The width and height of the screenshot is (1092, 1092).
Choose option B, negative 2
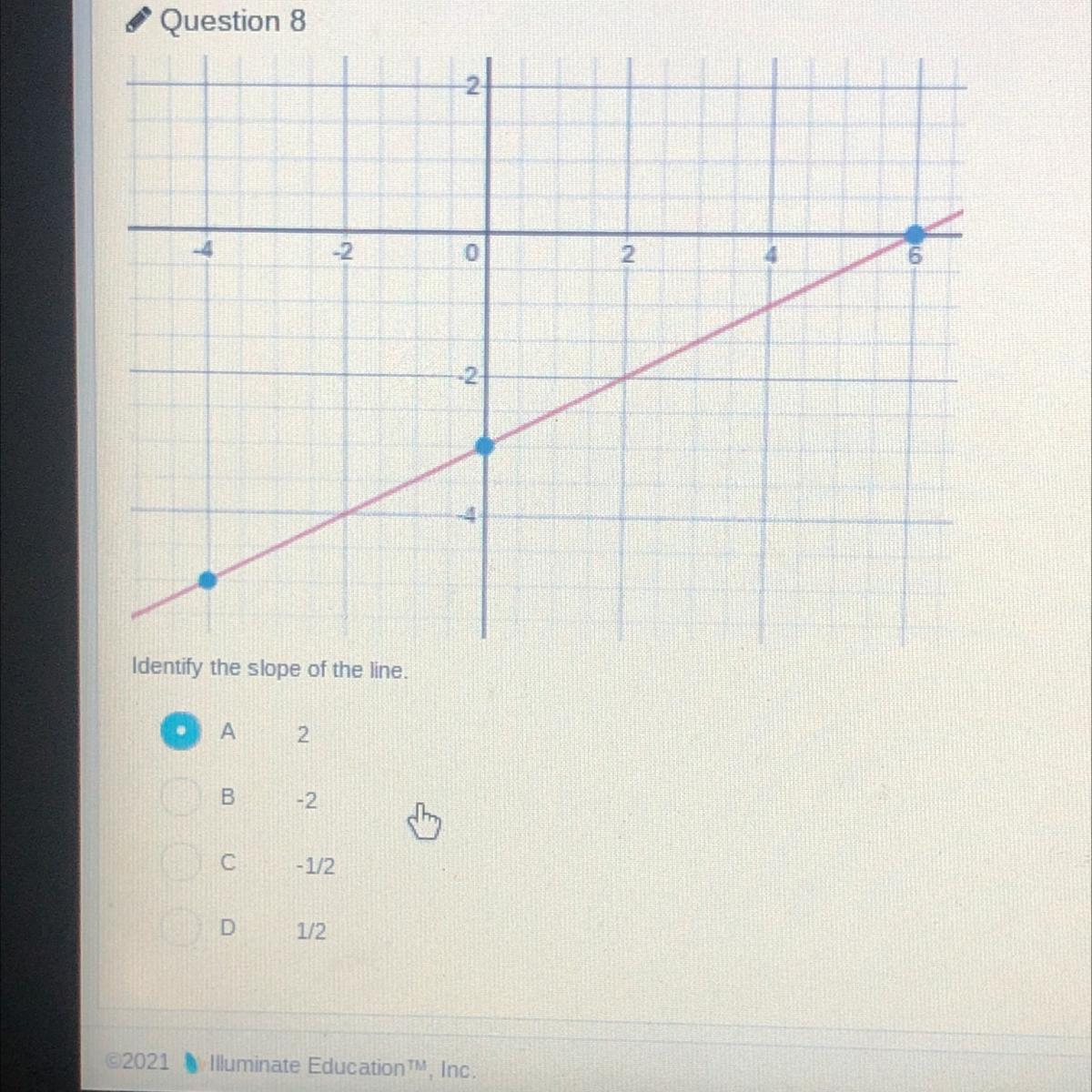[x=180, y=797]
